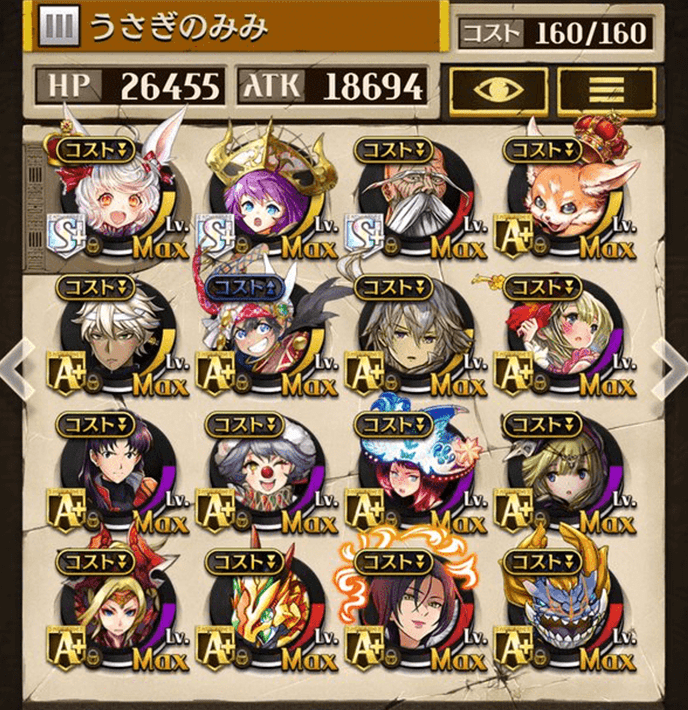Open the blonde girl holding red flower card

[x=564, y=335]
